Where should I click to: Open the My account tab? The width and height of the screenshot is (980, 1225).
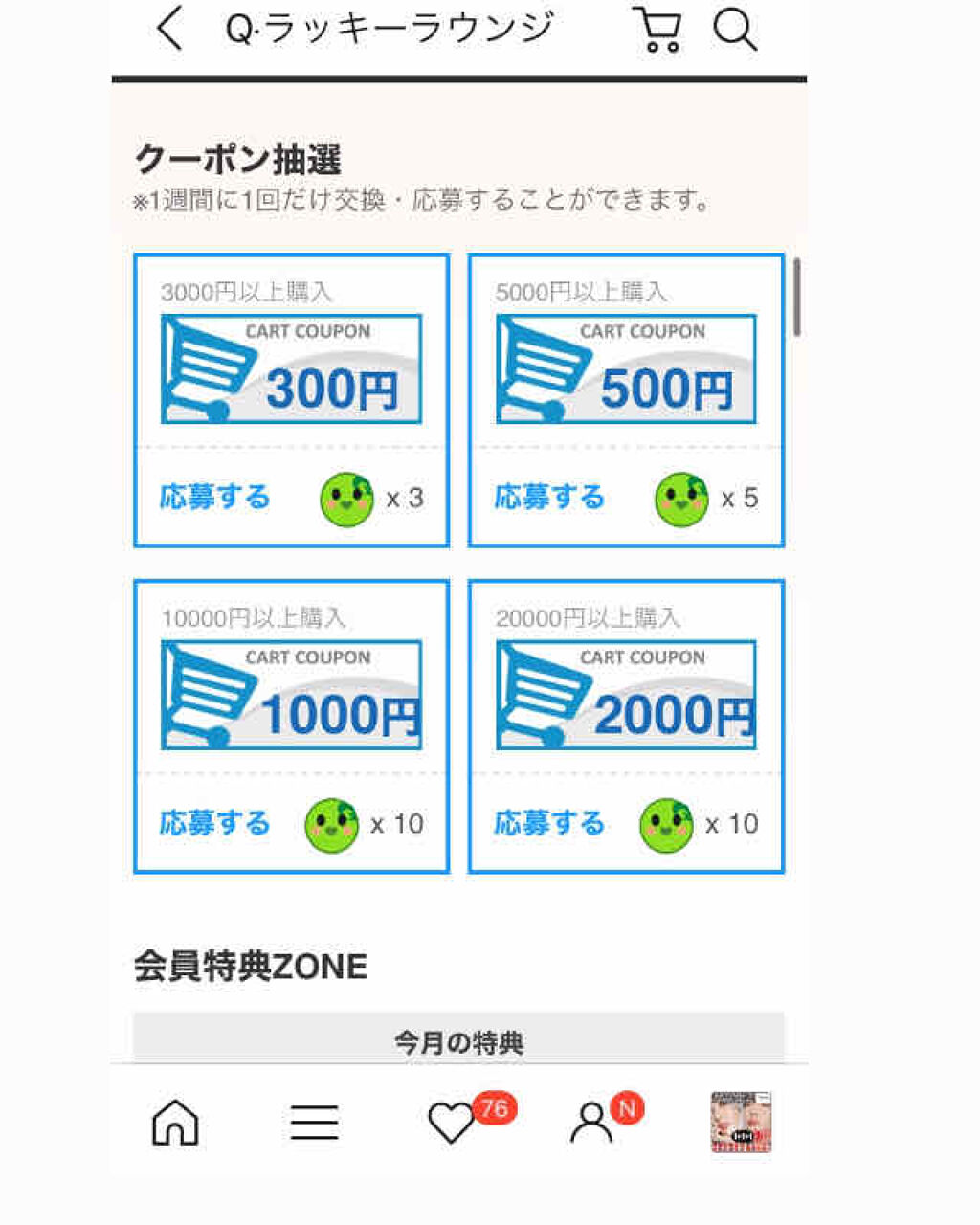(592, 1122)
